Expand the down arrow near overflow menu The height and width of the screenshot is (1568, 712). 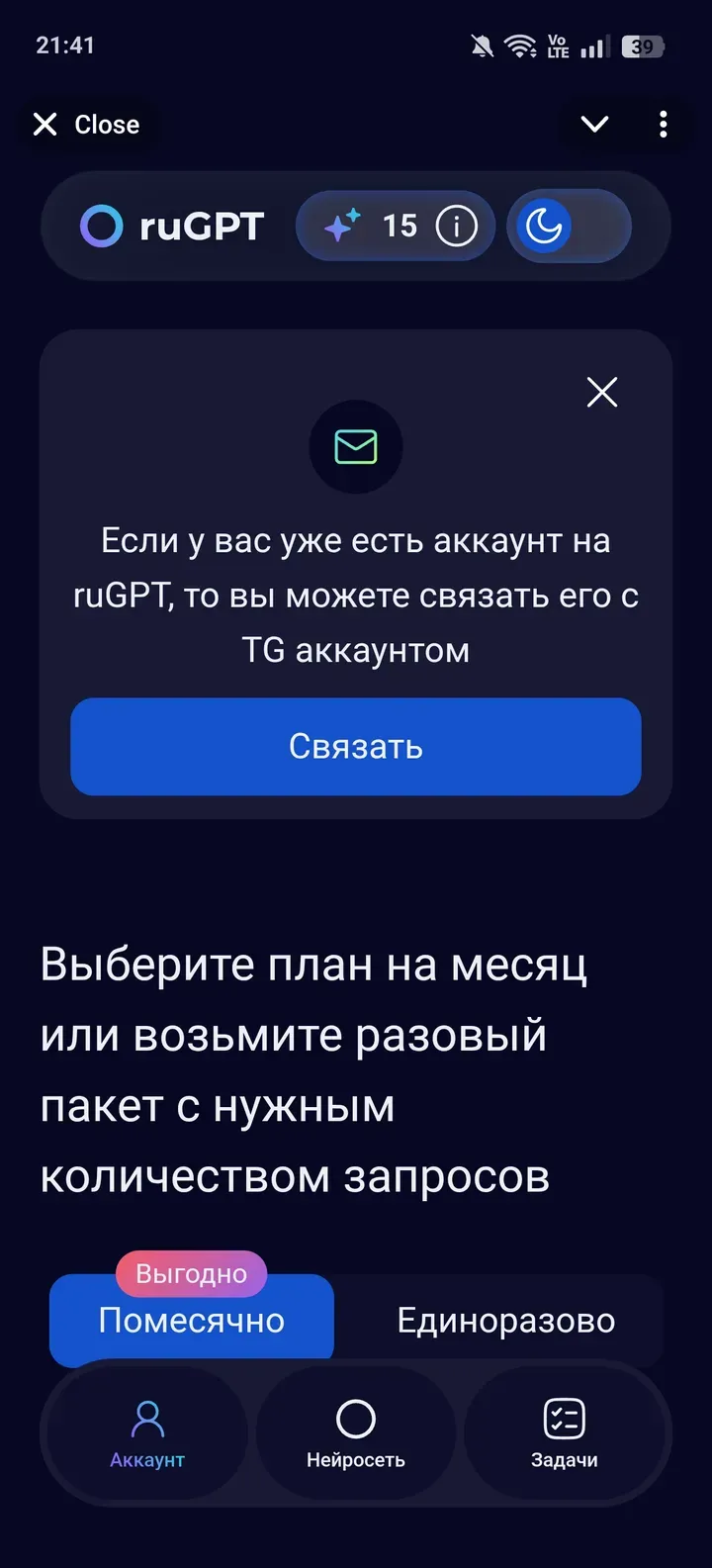[x=594, y=124]
